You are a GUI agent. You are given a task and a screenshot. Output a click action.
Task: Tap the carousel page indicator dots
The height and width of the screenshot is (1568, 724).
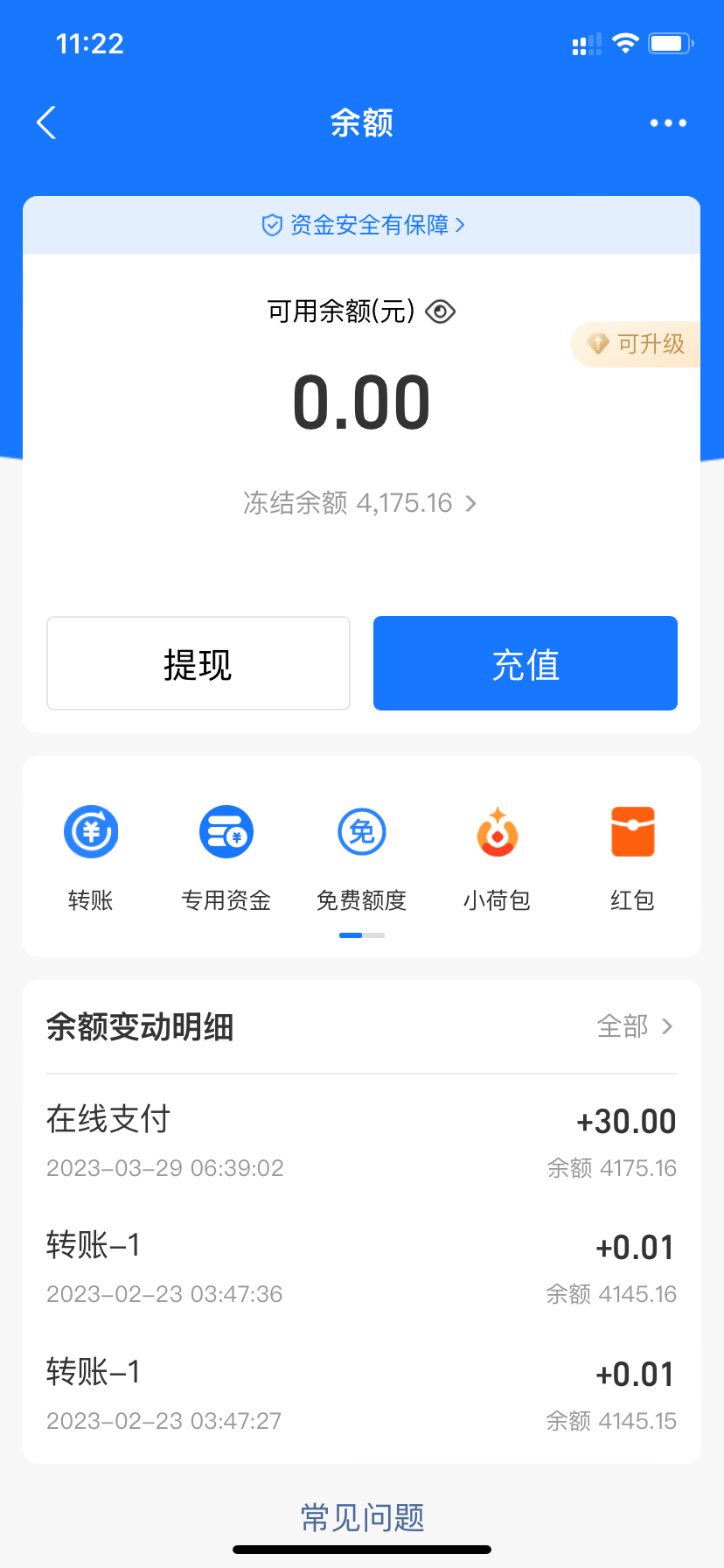[x=362, y=934]
